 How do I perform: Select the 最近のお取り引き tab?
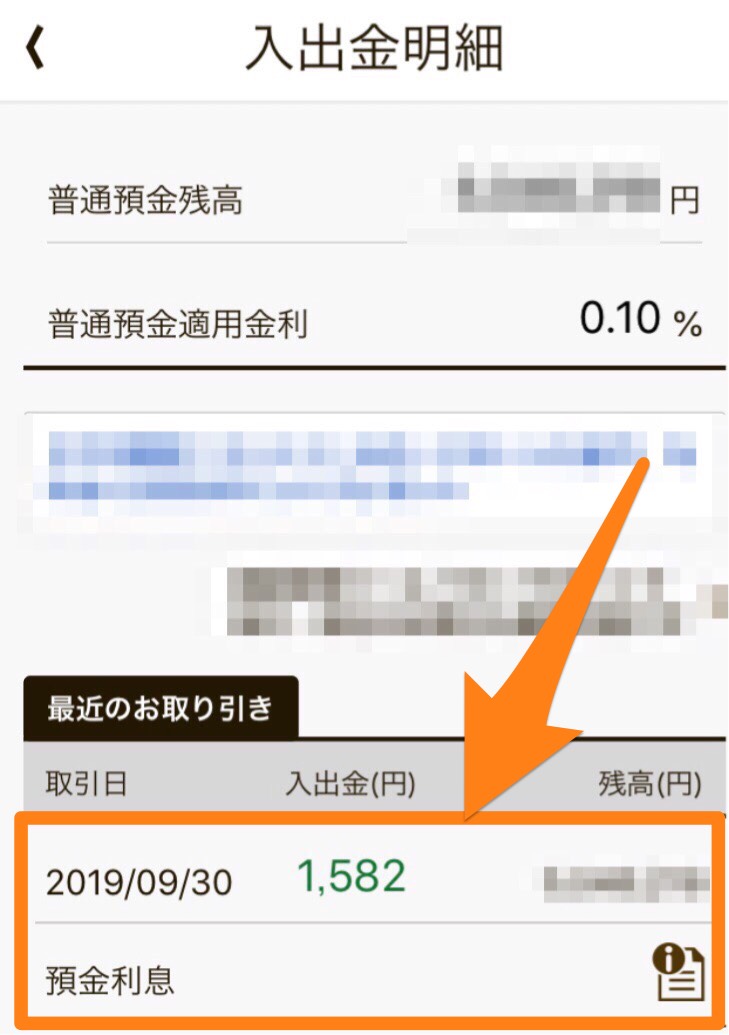pos(160,708)
